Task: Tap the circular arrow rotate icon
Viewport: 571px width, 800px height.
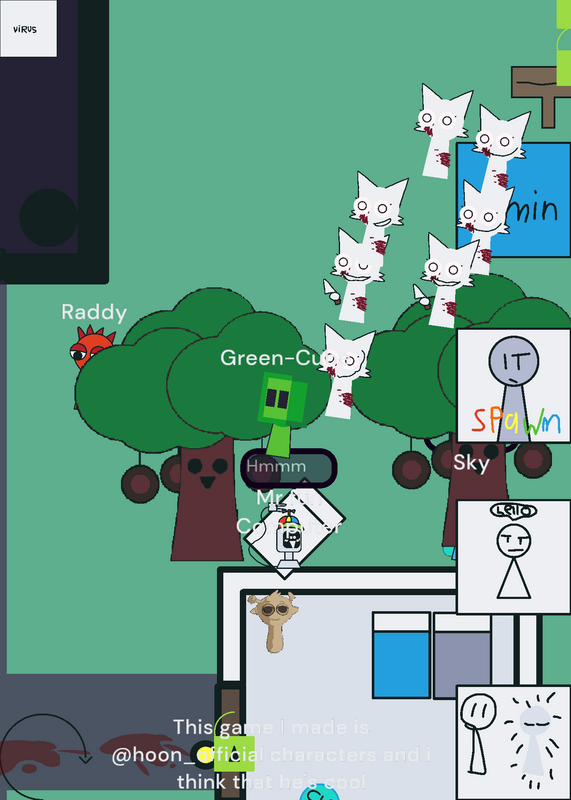Action: (45, 755)
